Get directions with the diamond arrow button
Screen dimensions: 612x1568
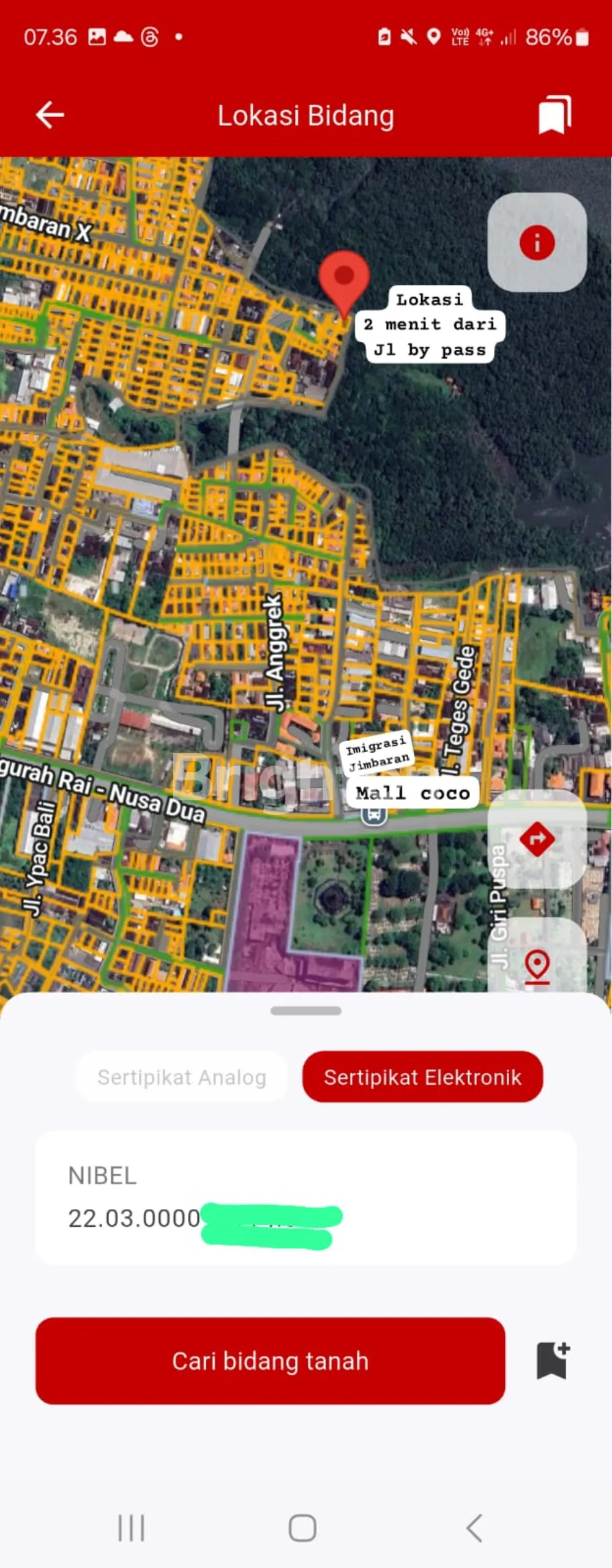click(537, 838)
